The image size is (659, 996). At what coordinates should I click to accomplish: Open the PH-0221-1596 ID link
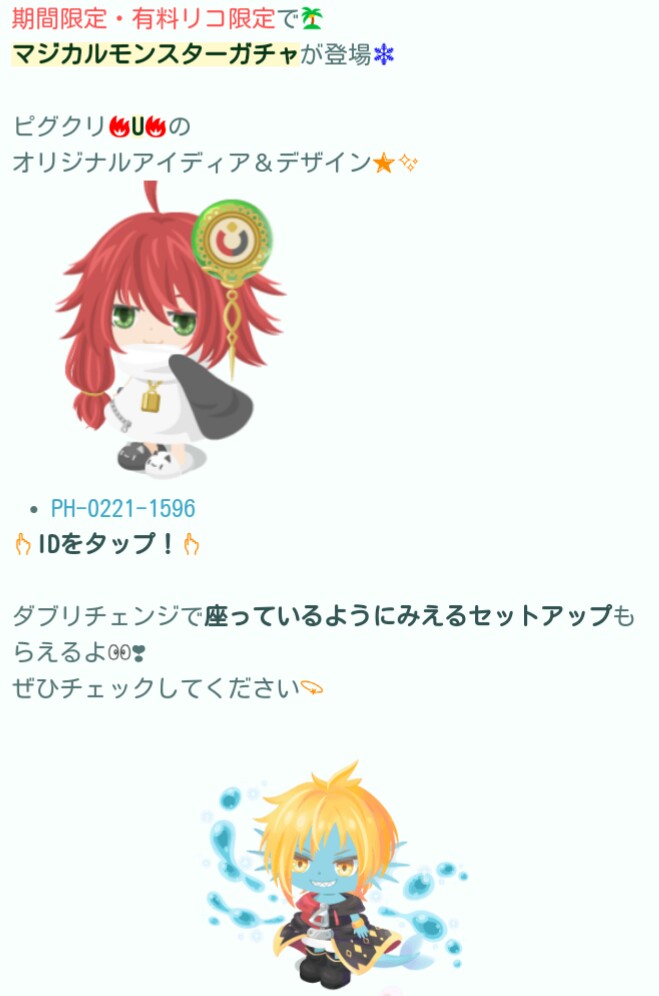[123, 508]
